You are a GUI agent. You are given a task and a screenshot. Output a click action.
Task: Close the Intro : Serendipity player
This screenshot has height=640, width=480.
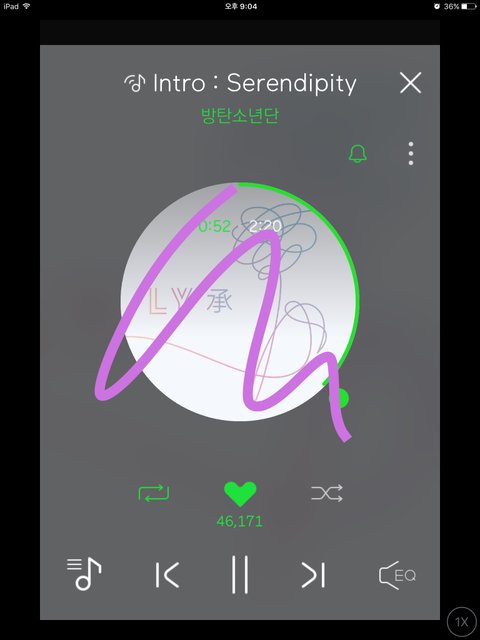click(410, 82)
